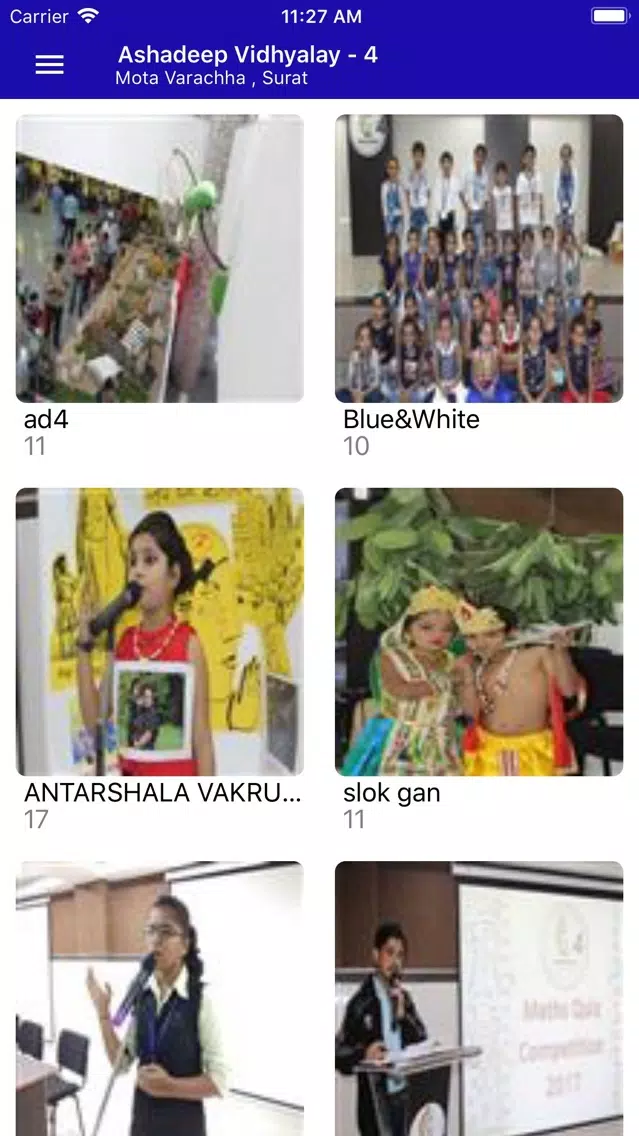Viewport: 639px width, 1136px height.
Task: Open album showing girl in black vest speaking
Action: click(x=160, y=998)
